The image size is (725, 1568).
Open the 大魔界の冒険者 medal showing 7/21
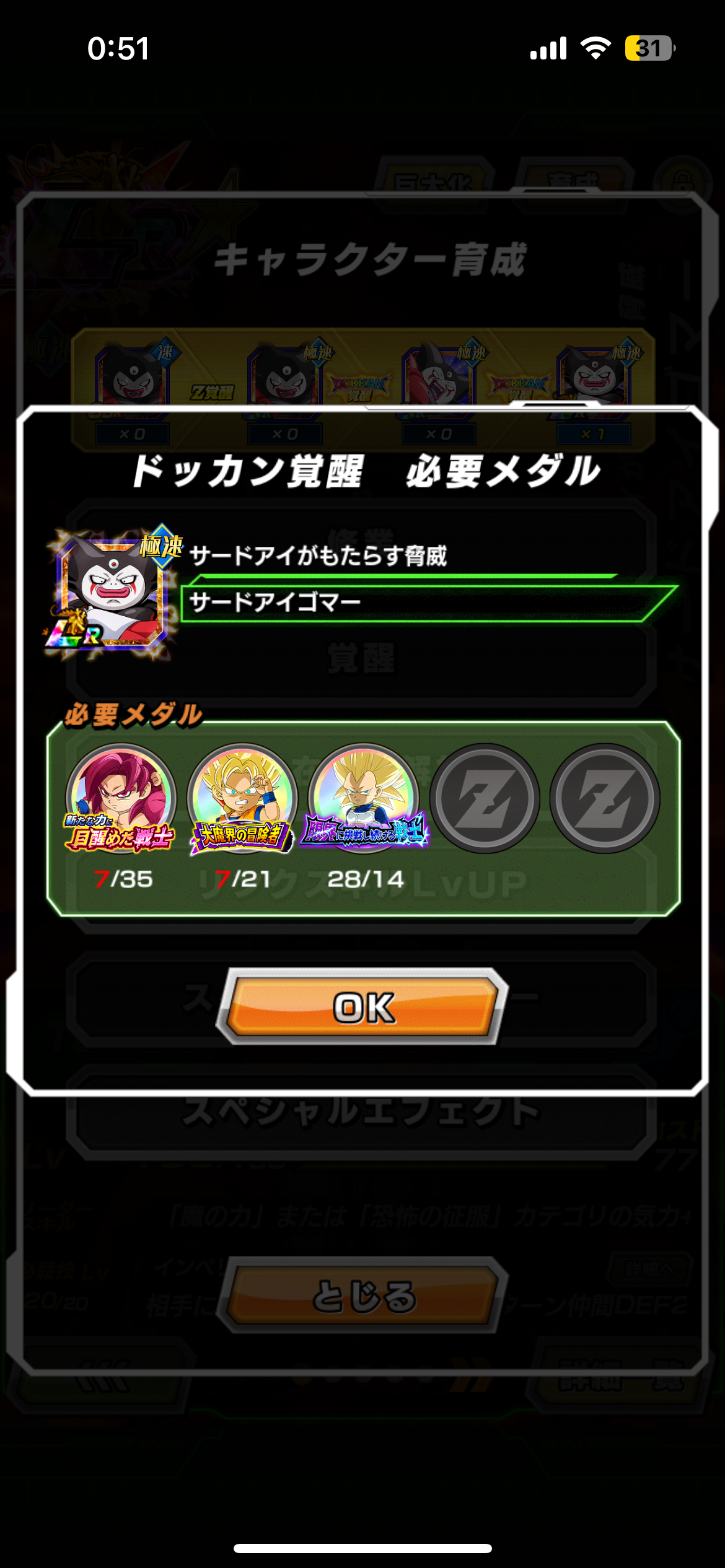[242, 799]
